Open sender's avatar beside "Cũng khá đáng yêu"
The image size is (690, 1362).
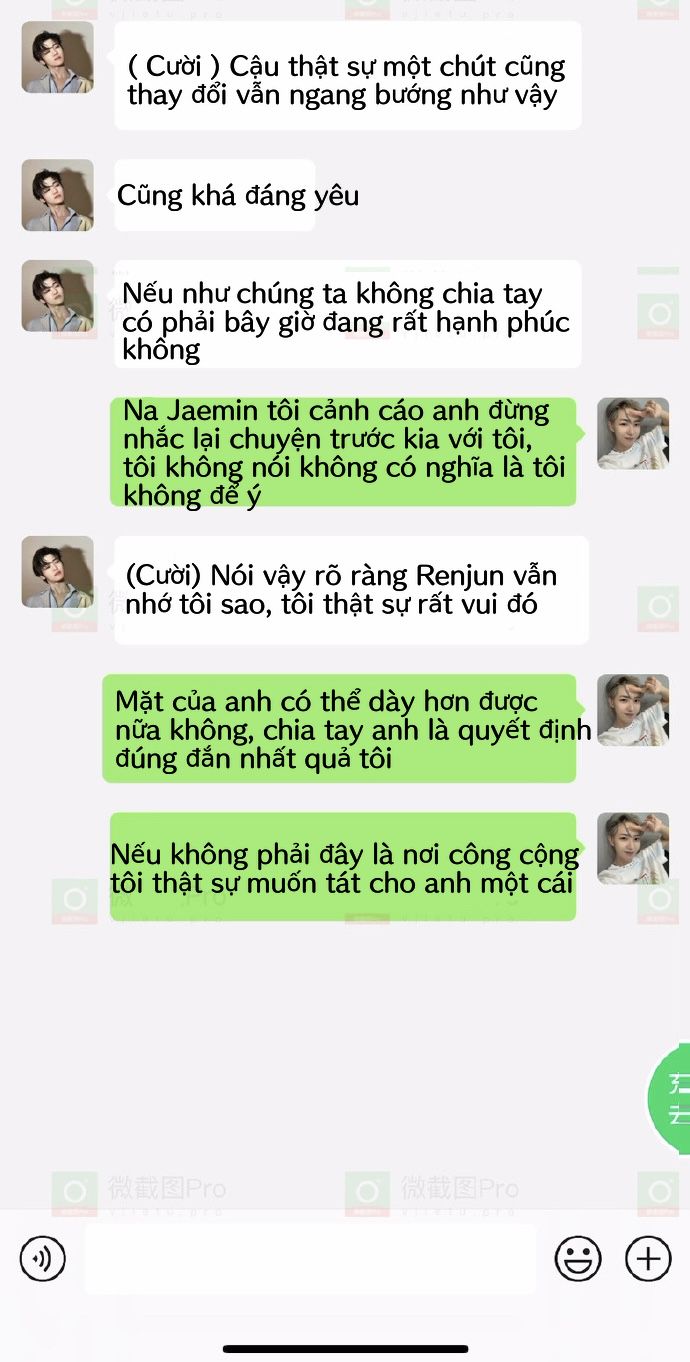coord(58,195)
